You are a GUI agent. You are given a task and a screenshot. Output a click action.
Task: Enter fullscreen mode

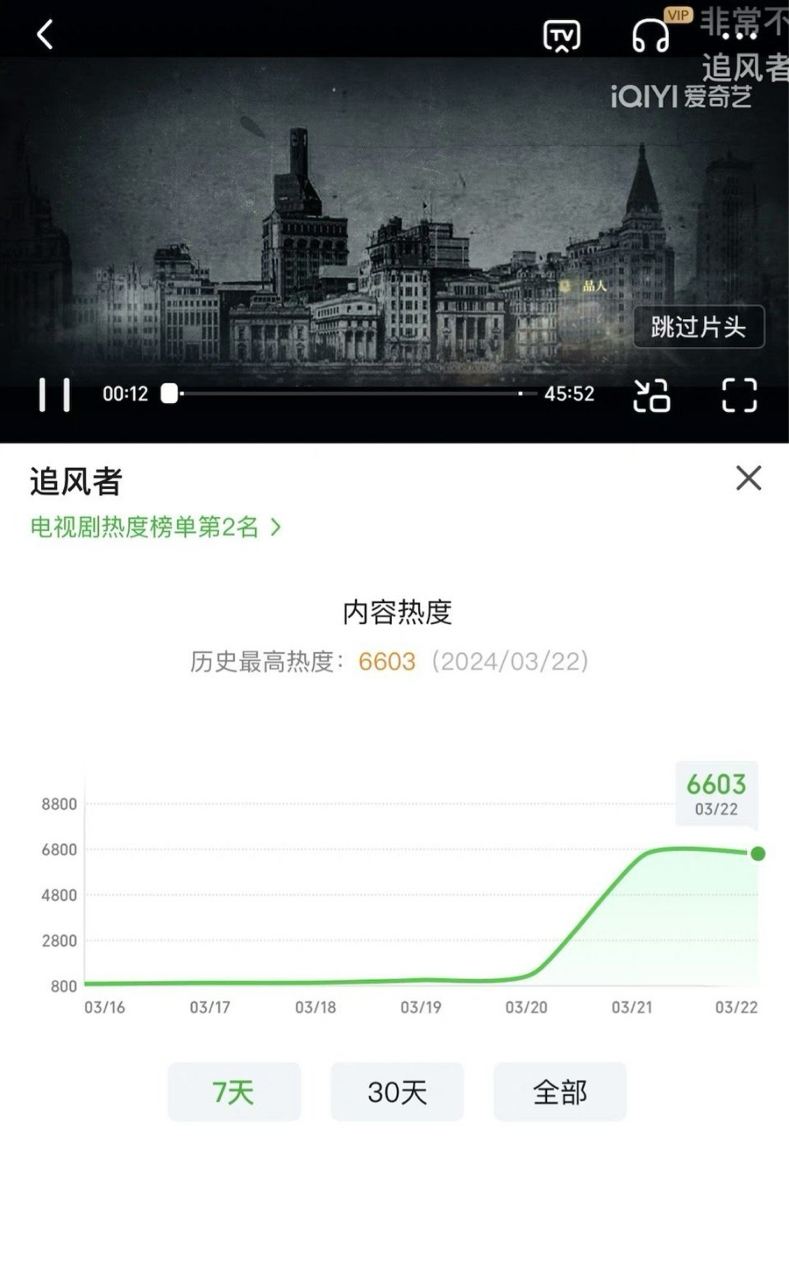pos(739,394)
